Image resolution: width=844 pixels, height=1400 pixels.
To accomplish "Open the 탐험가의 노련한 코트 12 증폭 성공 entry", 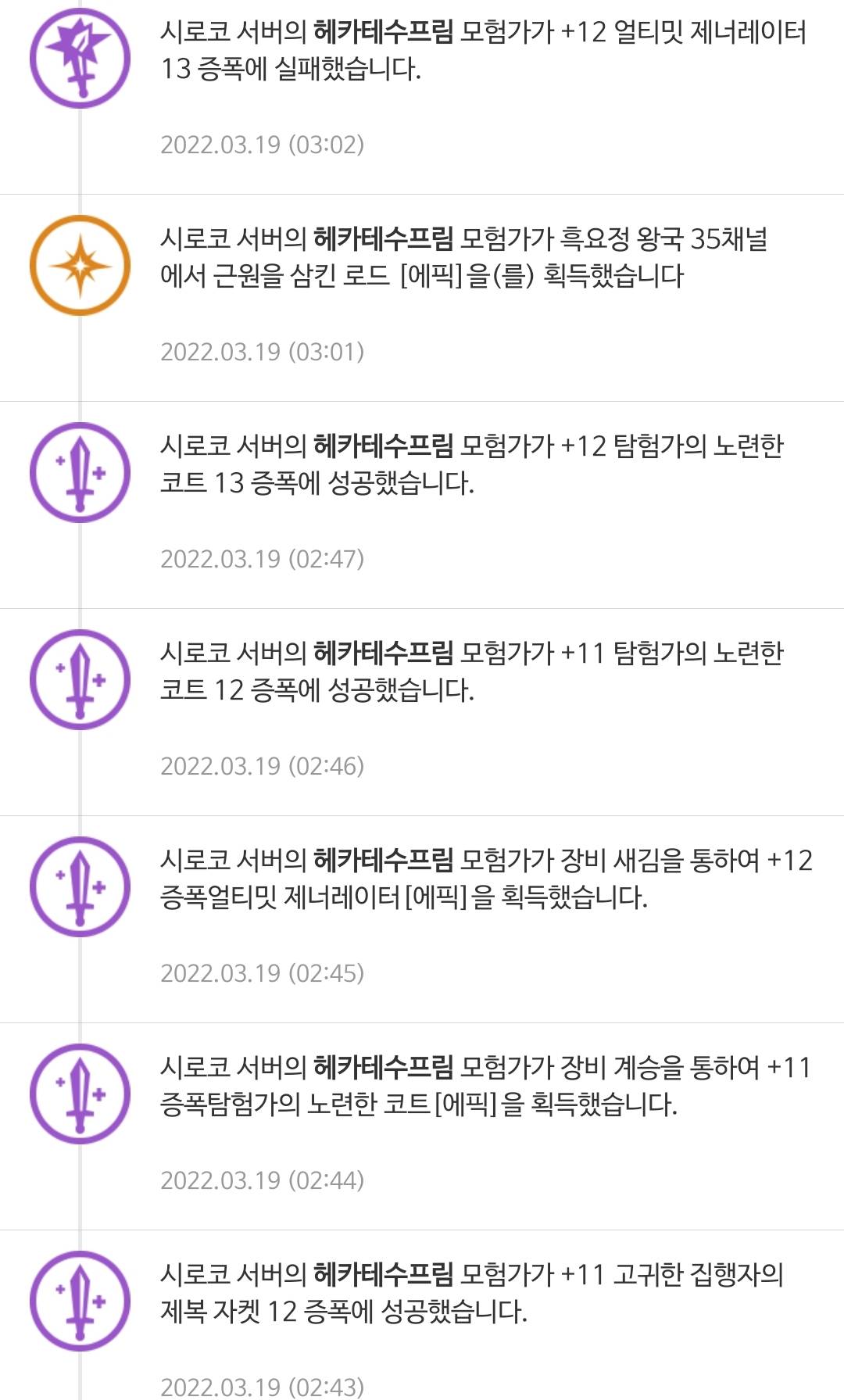I will [422, 712].
